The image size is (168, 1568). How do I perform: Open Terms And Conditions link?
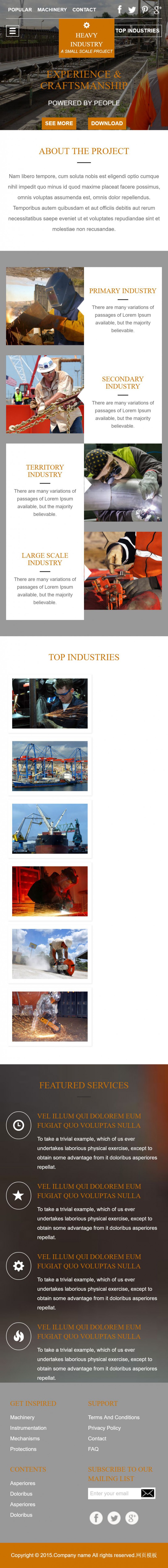113,1417
